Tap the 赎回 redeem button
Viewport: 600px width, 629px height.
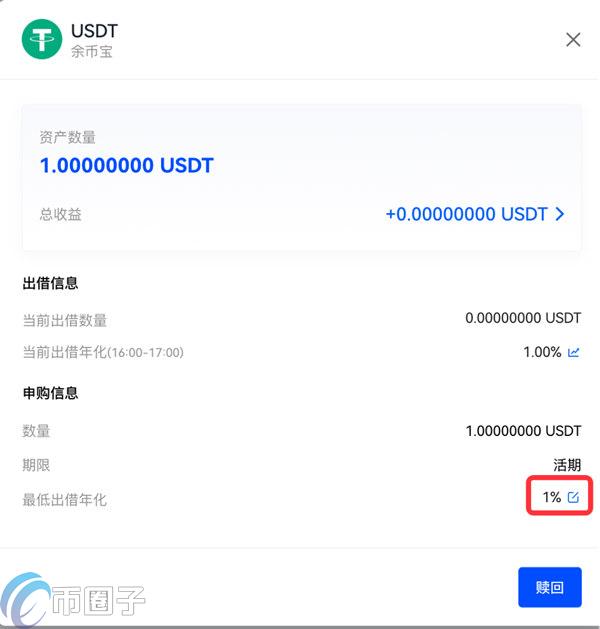coord(549,587)
